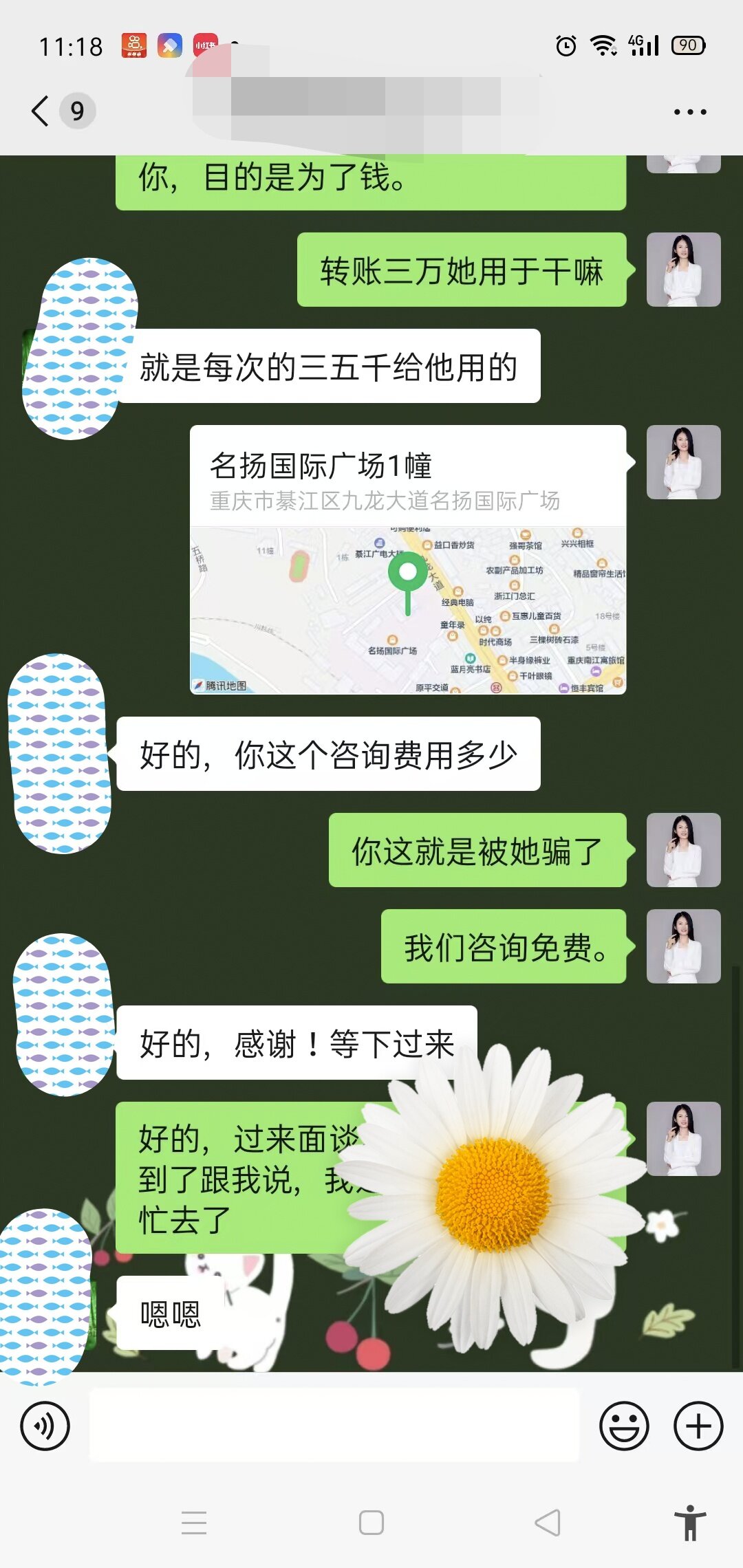The width and height of the screenshot is (743, 1568).
Task: Open the chat info overflow menu
Action: click(689, 111)
